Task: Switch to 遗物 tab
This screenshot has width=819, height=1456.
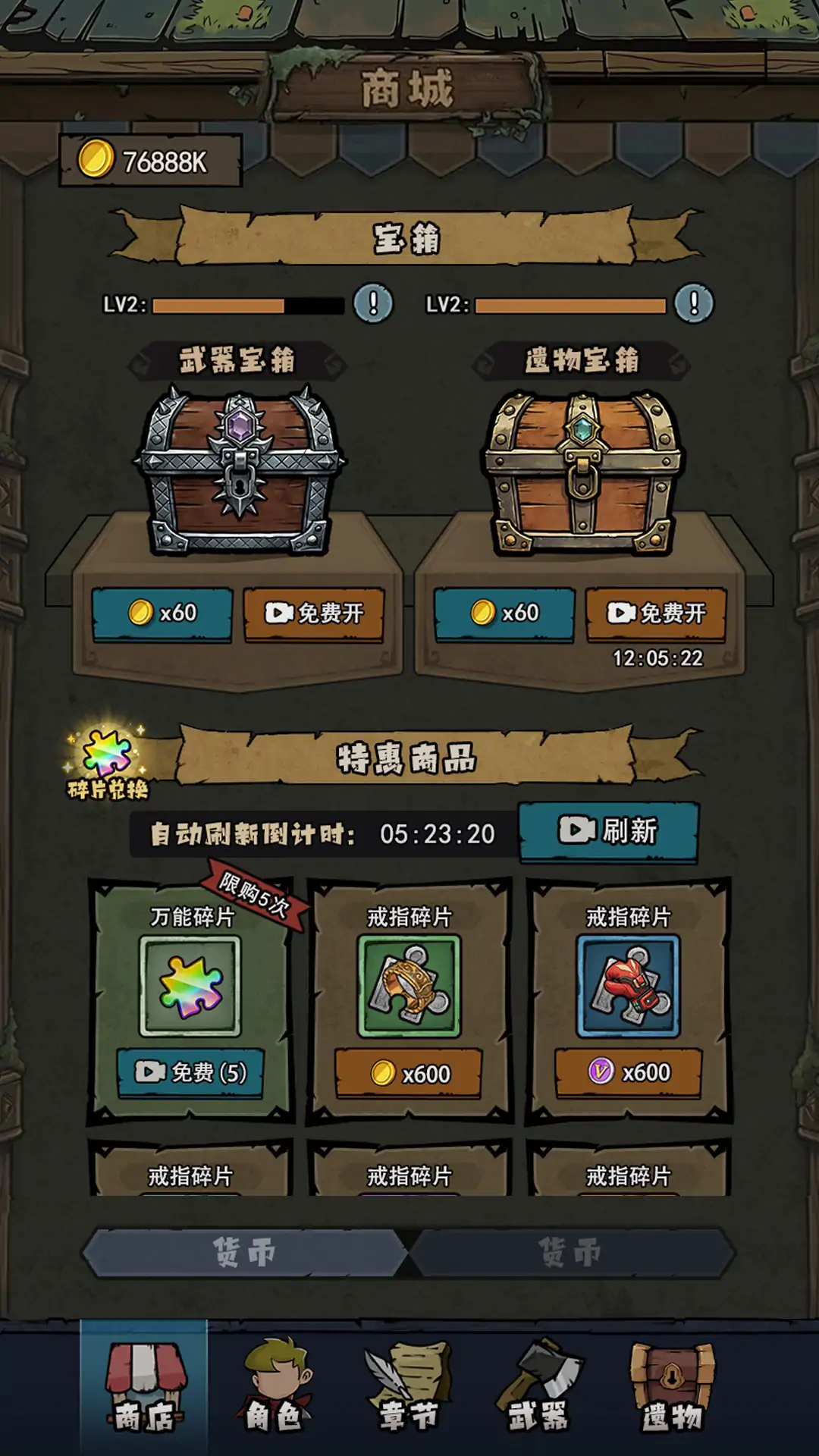Action: click(x=672, y=1388)
